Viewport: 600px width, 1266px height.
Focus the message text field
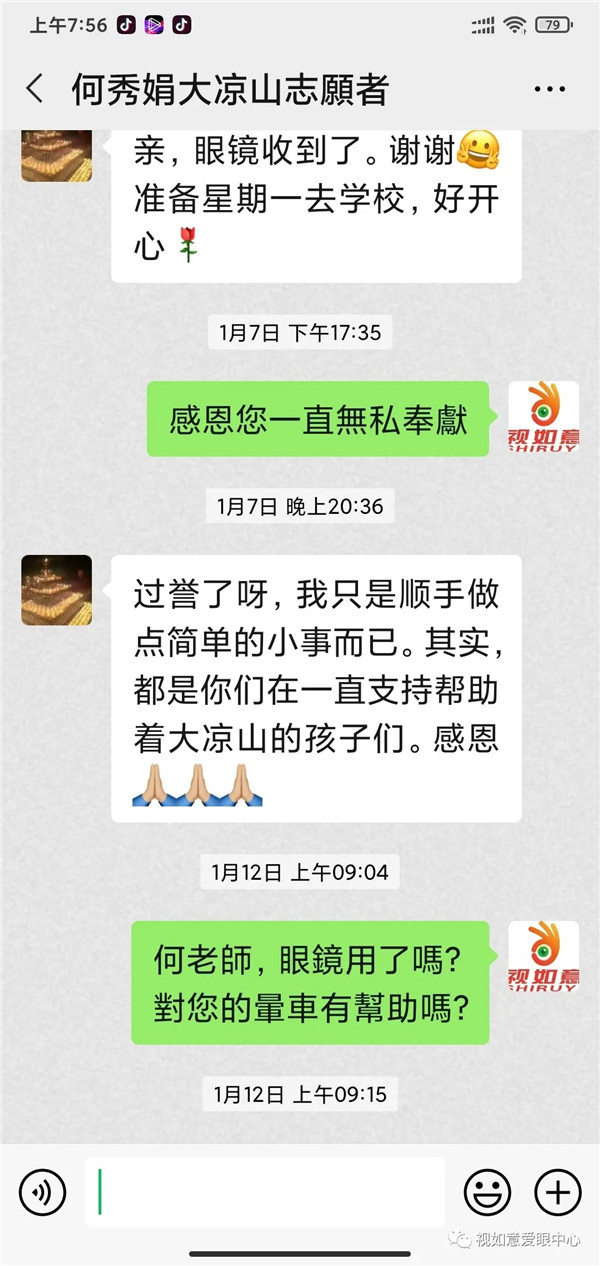tap(264, 1191)
